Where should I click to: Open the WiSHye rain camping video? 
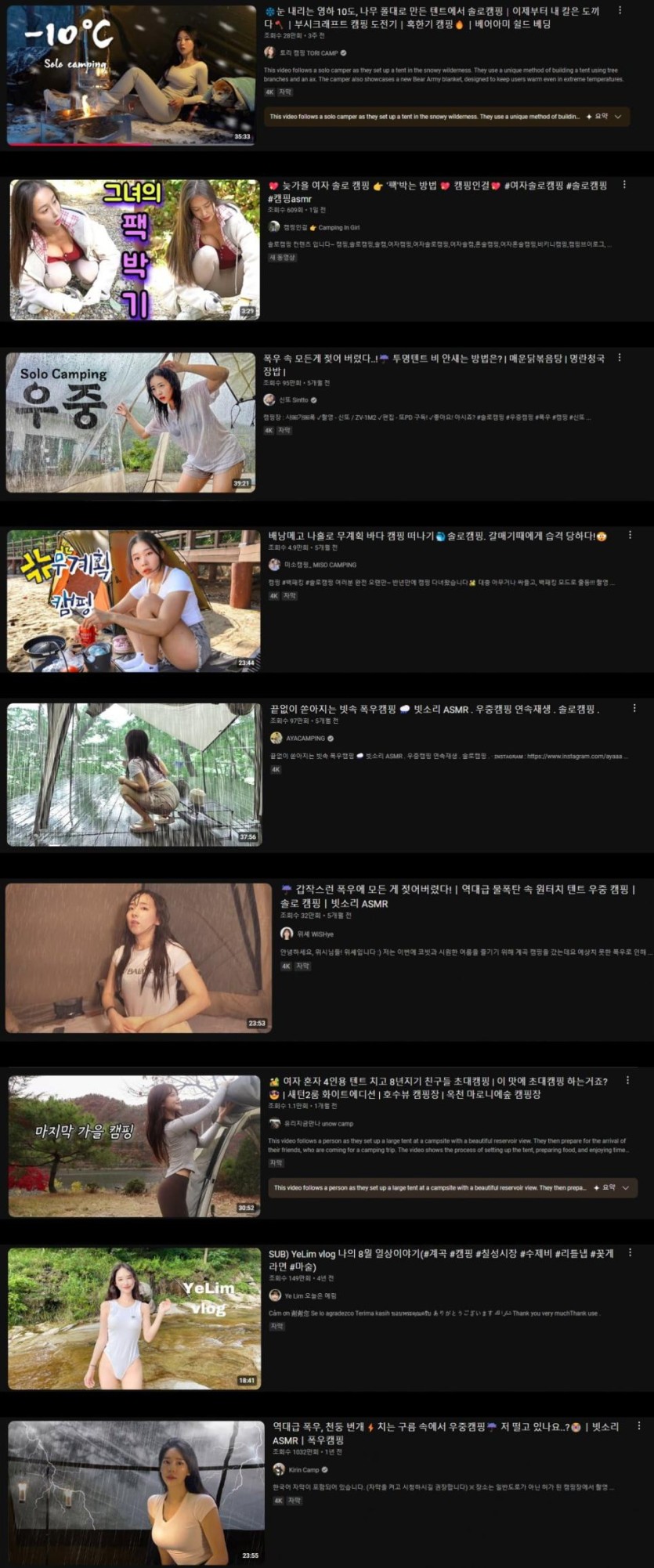139,957
